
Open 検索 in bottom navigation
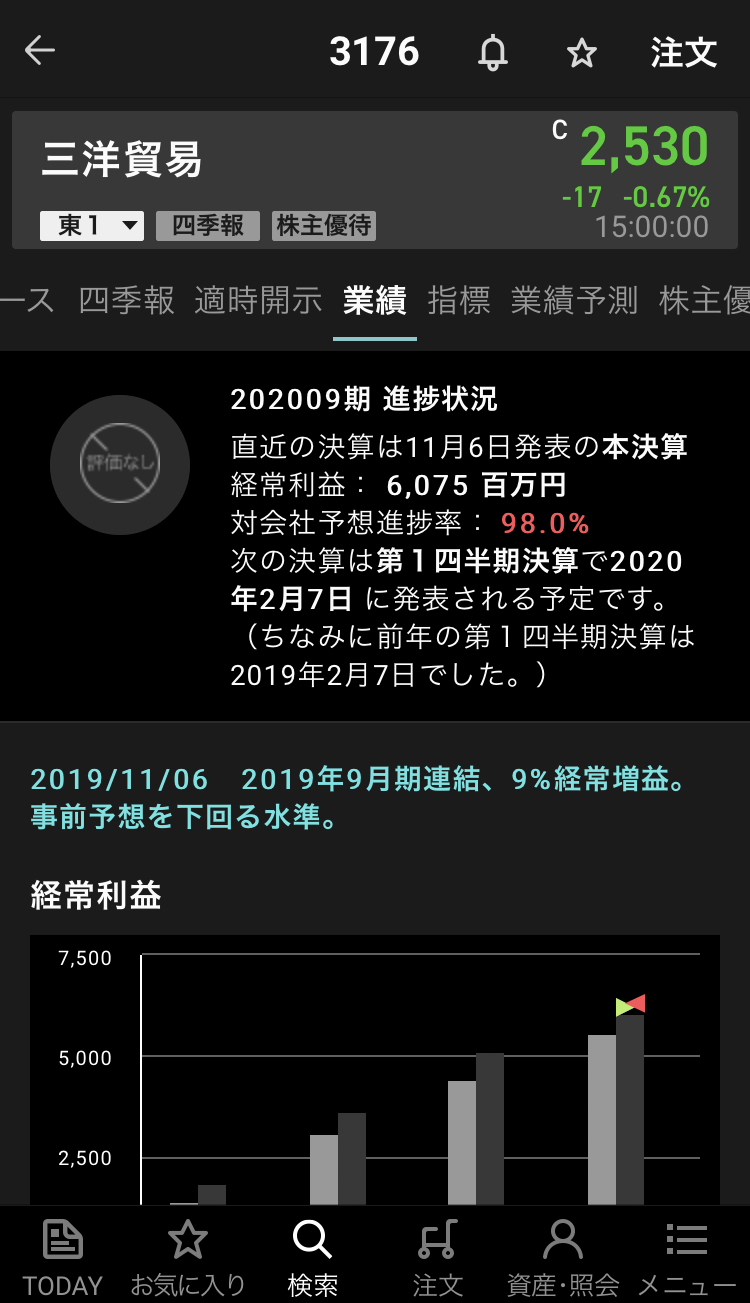[x=312, y=1257]
